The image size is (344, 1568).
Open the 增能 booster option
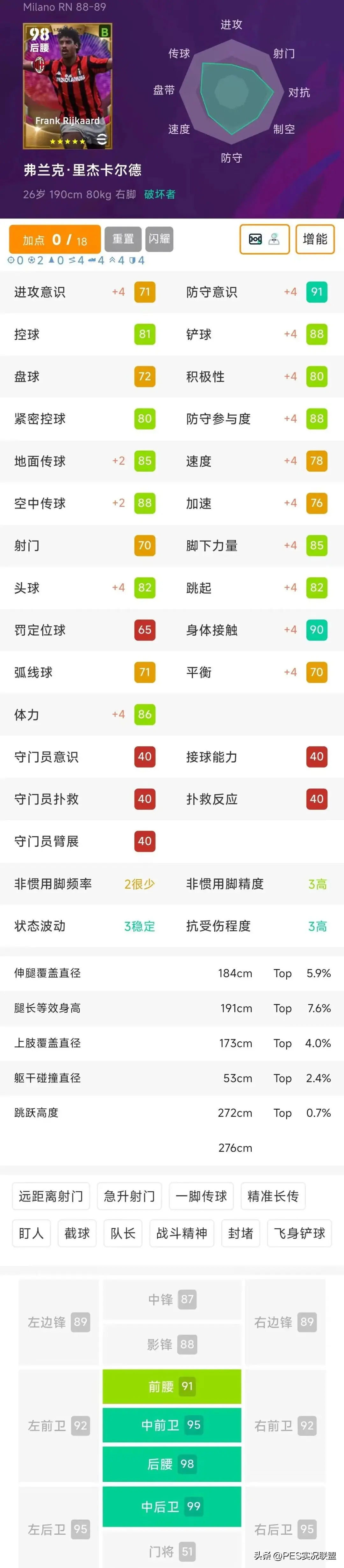[x=315, y=239]
